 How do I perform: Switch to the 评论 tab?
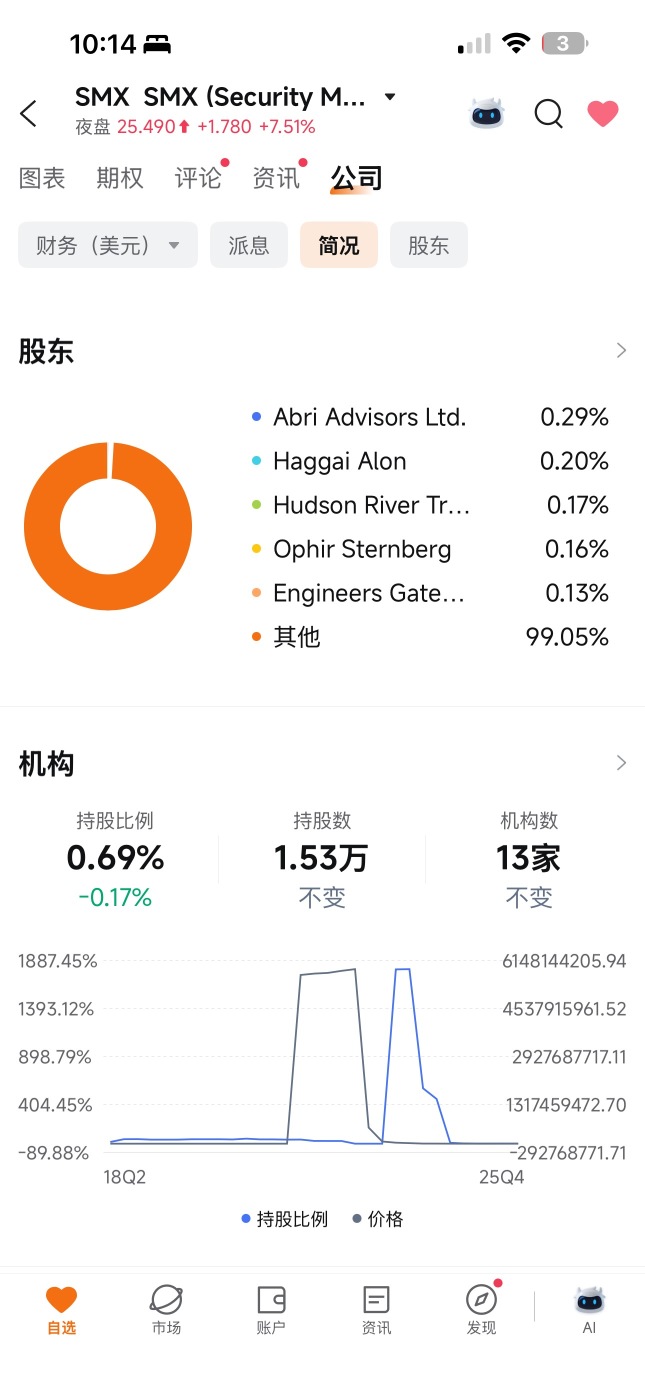point(198,178)
